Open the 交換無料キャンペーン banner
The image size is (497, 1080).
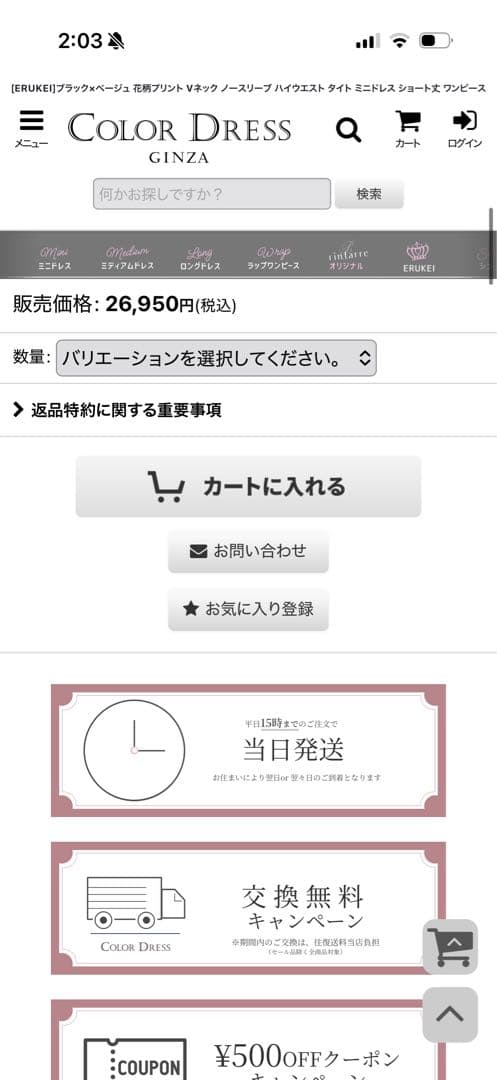[248, 908]
